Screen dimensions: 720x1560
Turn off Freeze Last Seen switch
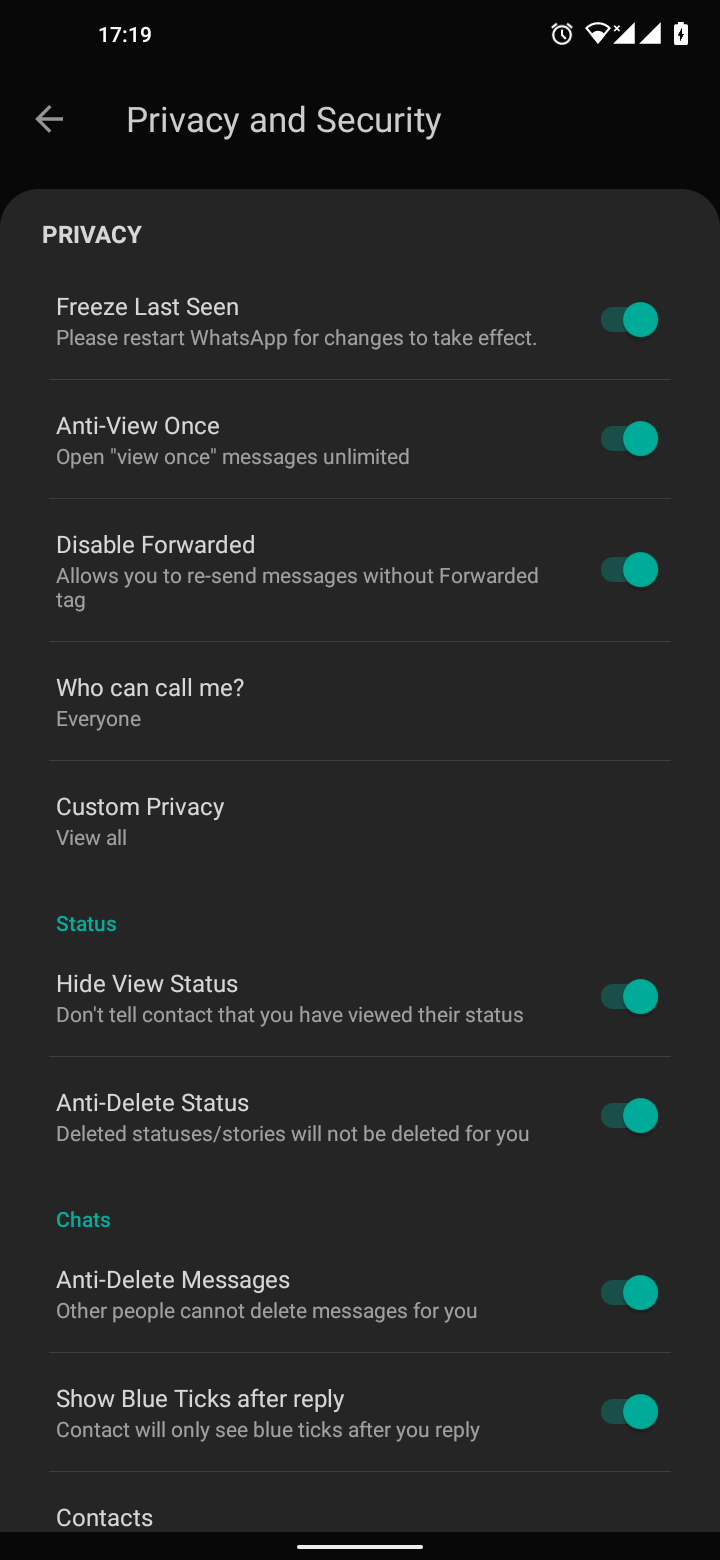click(x=629, y=320)
